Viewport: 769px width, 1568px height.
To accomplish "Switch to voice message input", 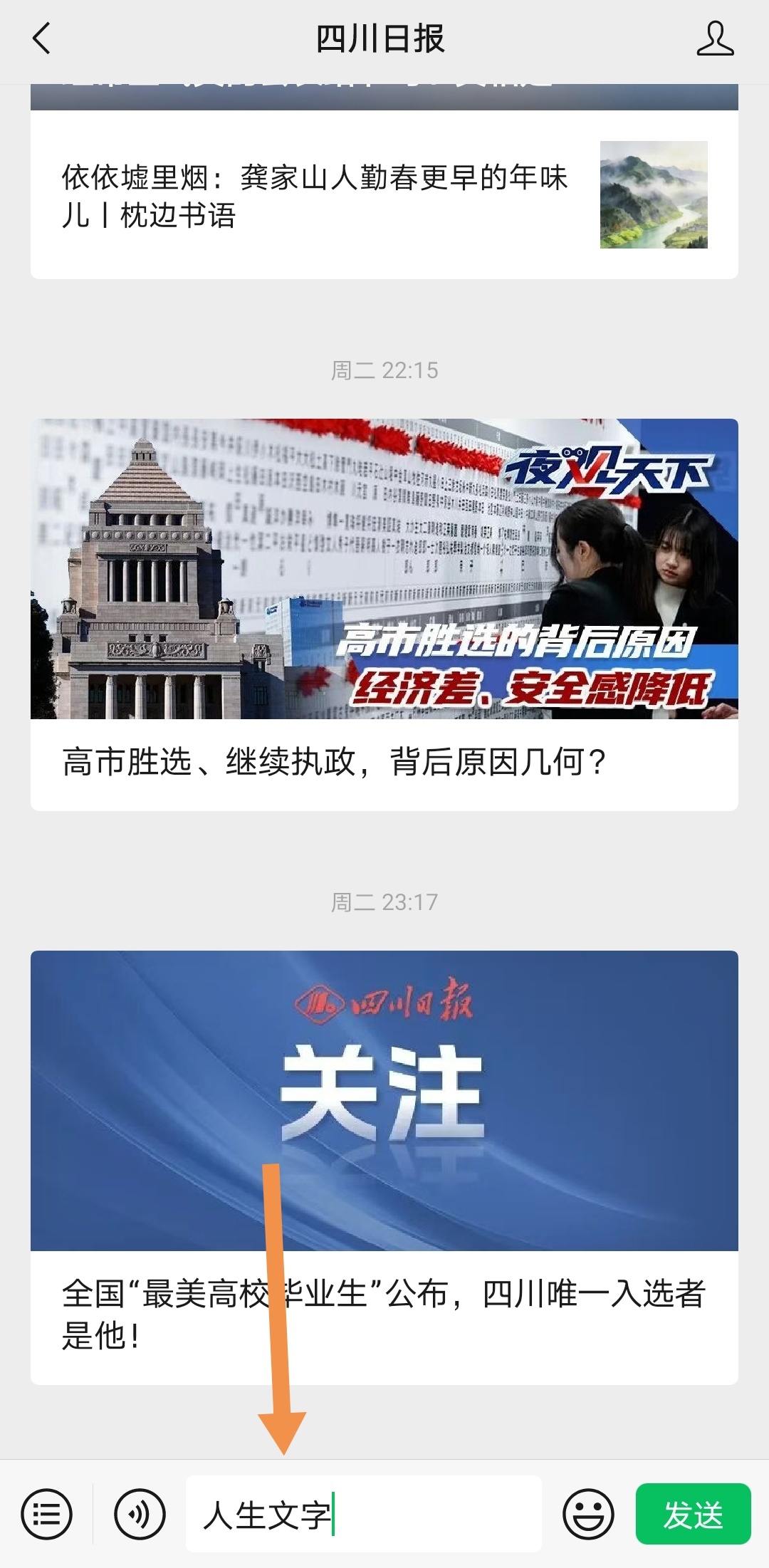I will (x=140, y=1514).
